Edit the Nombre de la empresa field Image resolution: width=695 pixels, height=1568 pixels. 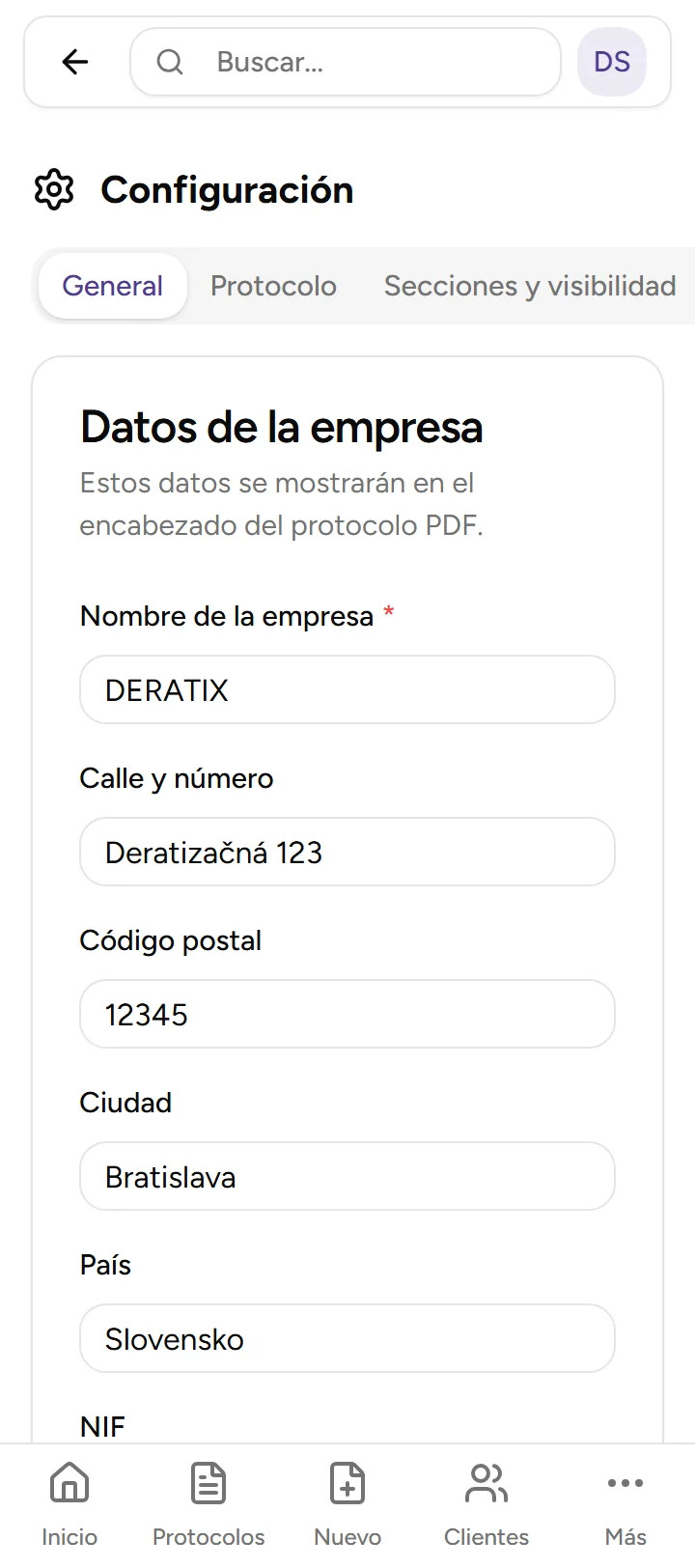[347, 689]
